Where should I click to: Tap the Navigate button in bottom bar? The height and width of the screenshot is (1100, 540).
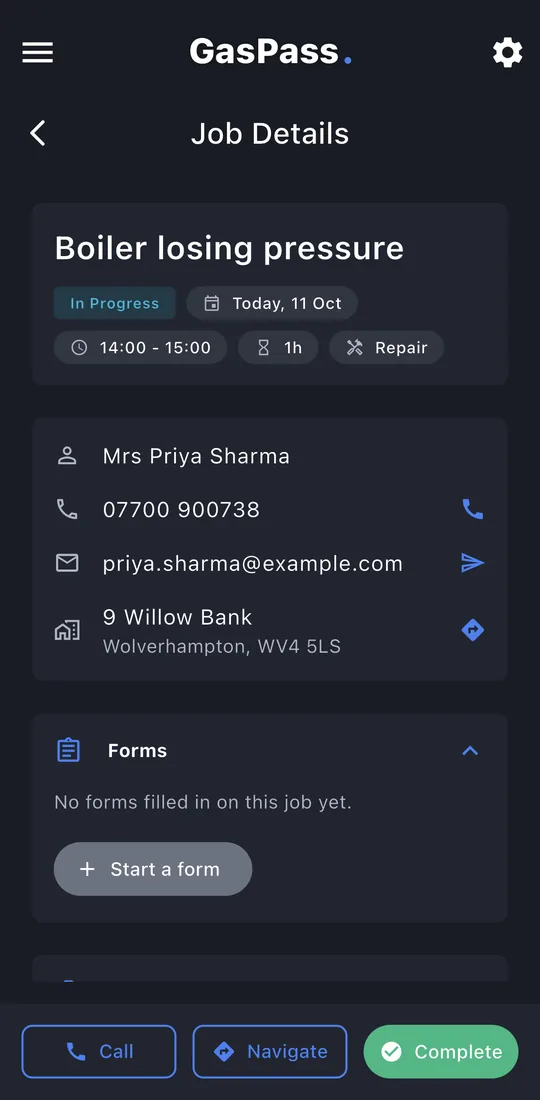point(270,1052)
